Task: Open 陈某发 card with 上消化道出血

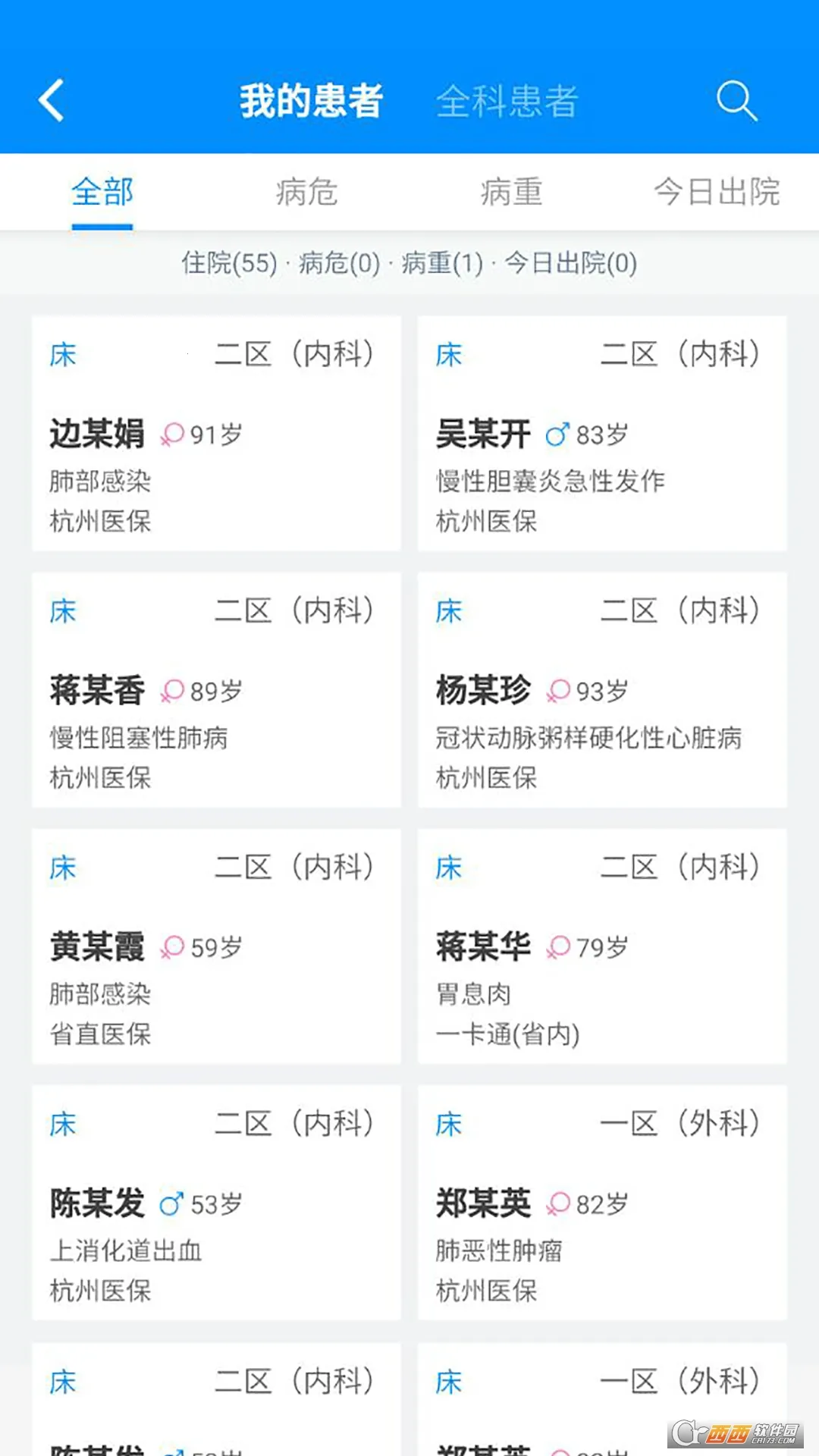Action: click(216, 1203)
